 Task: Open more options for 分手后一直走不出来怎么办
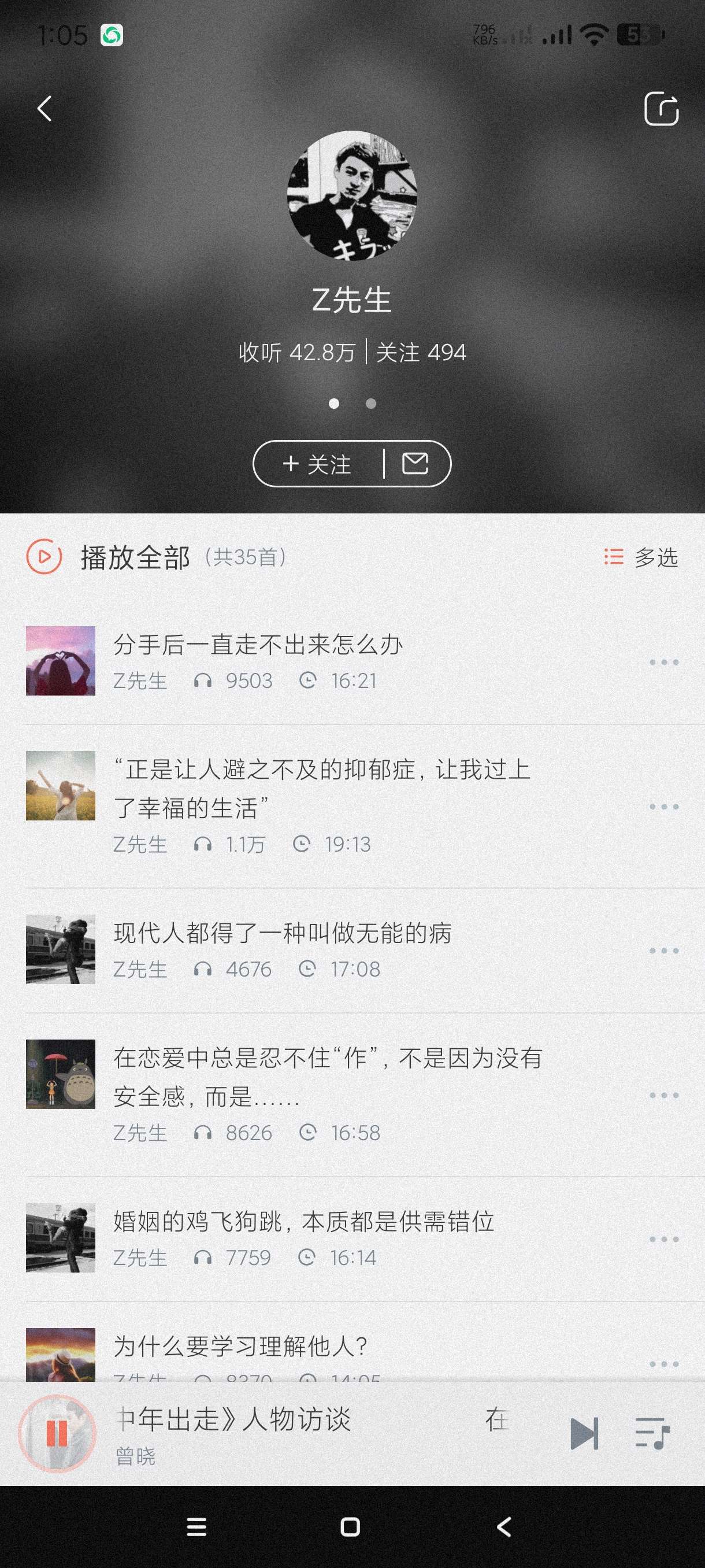(663, 662)
